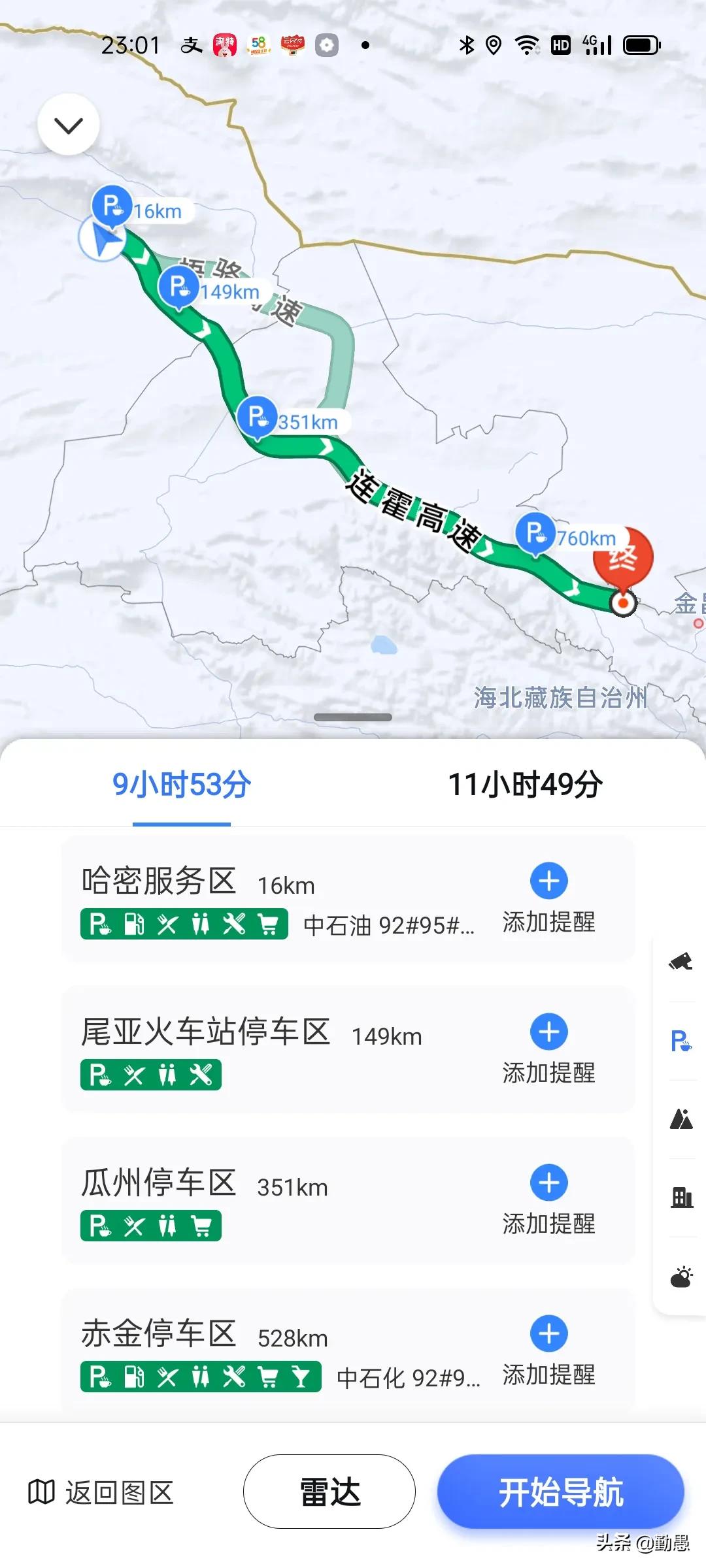Show cities along the route
The height and width of the screenshot is (1568, 706).
pyautogui.click(x=681, y=1198)
